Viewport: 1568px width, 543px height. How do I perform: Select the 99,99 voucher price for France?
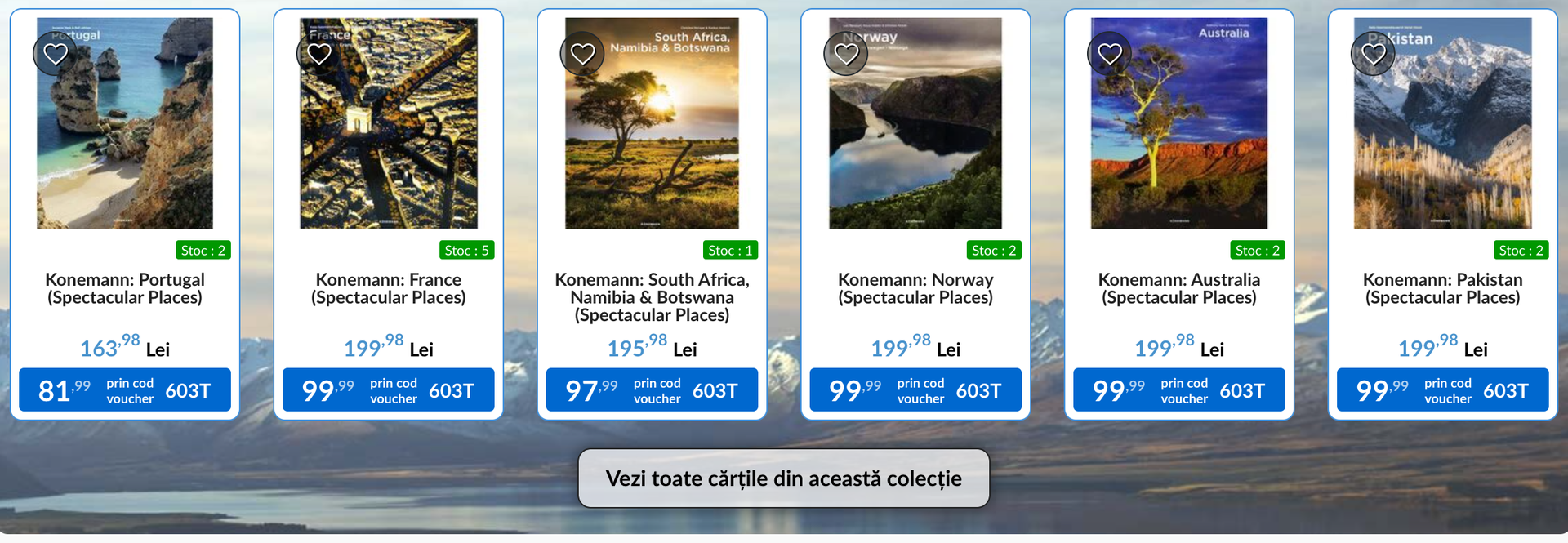coord(389,390)
